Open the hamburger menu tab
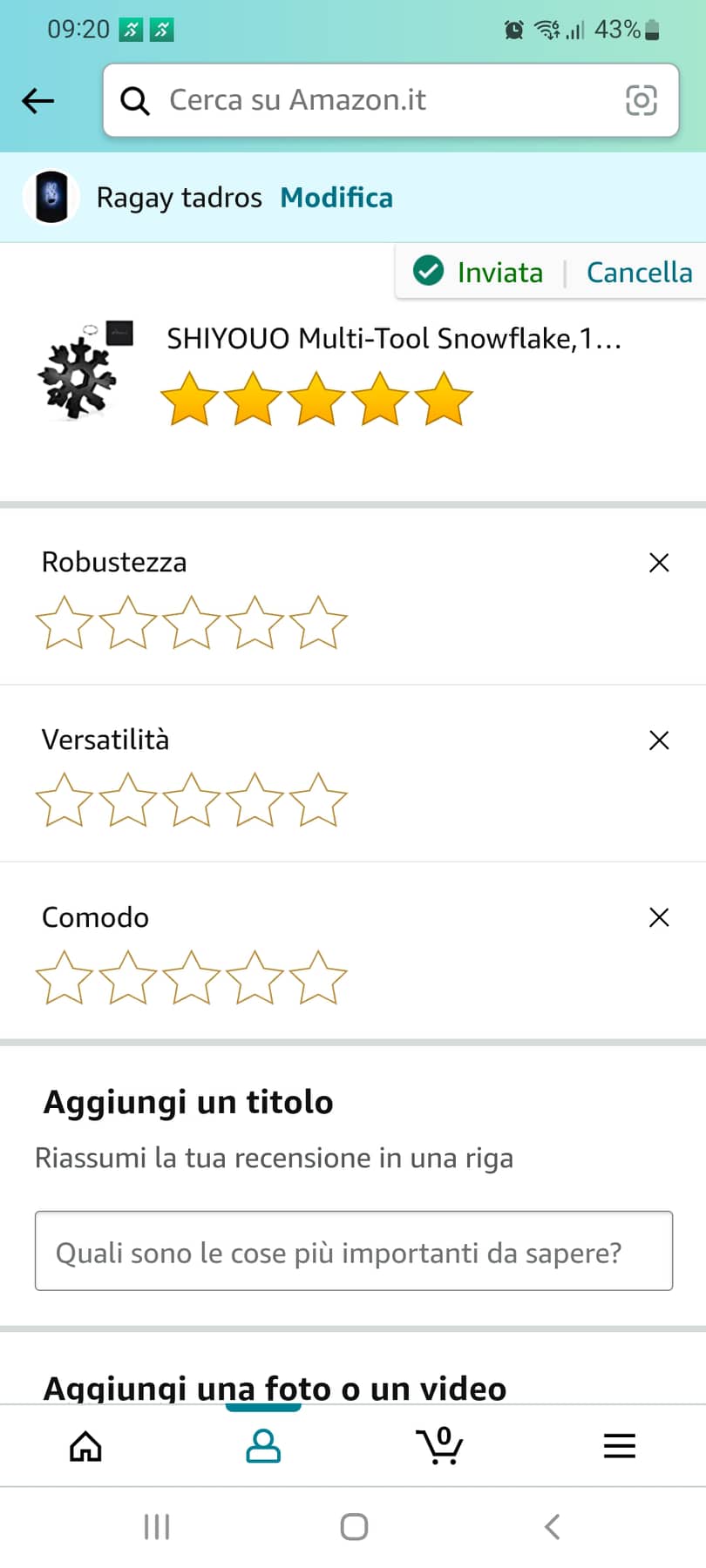Screen dimensions: 706x1568 [x=619, y=1446]
